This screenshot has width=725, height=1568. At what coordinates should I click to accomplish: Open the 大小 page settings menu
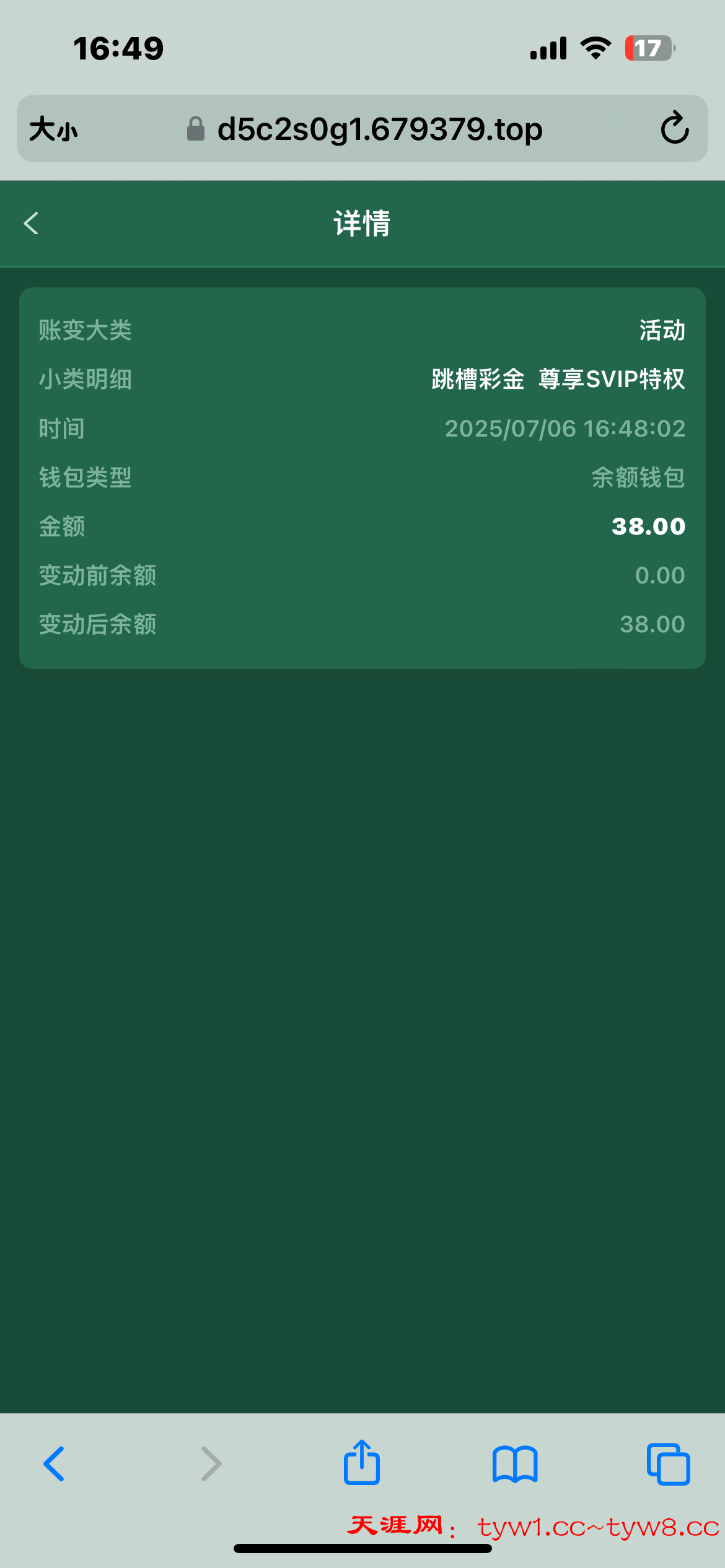[53, 129]
